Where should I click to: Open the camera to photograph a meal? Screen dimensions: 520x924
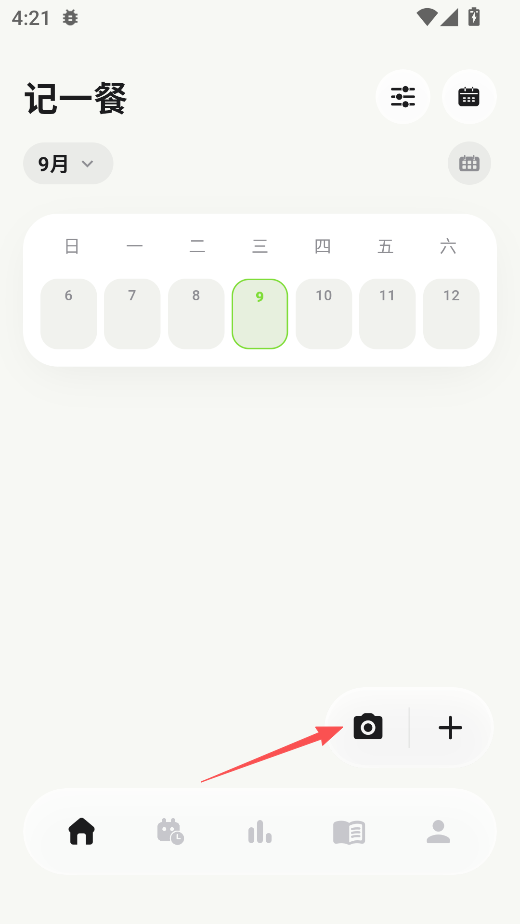click(368, 727)
